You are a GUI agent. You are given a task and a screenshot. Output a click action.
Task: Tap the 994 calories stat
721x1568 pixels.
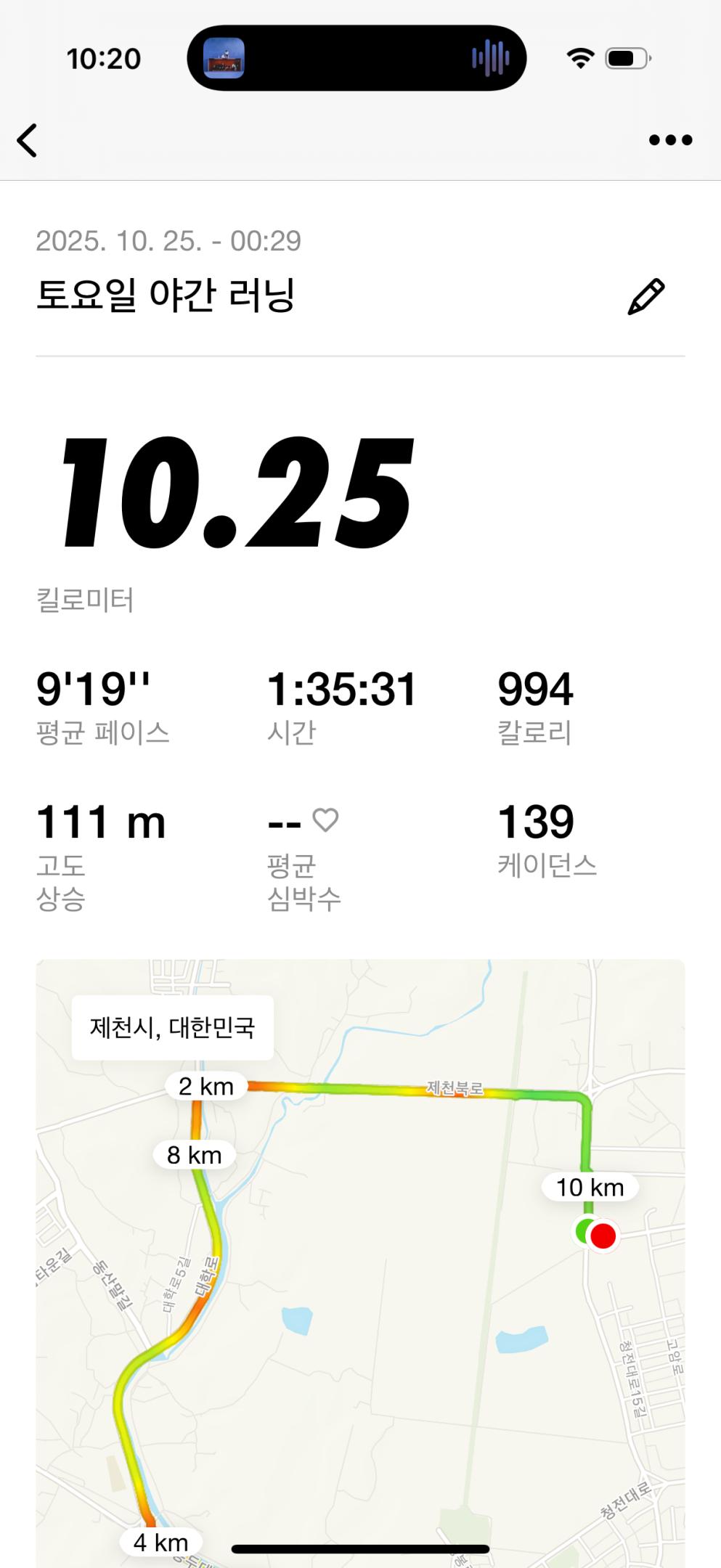coord(535,690)
